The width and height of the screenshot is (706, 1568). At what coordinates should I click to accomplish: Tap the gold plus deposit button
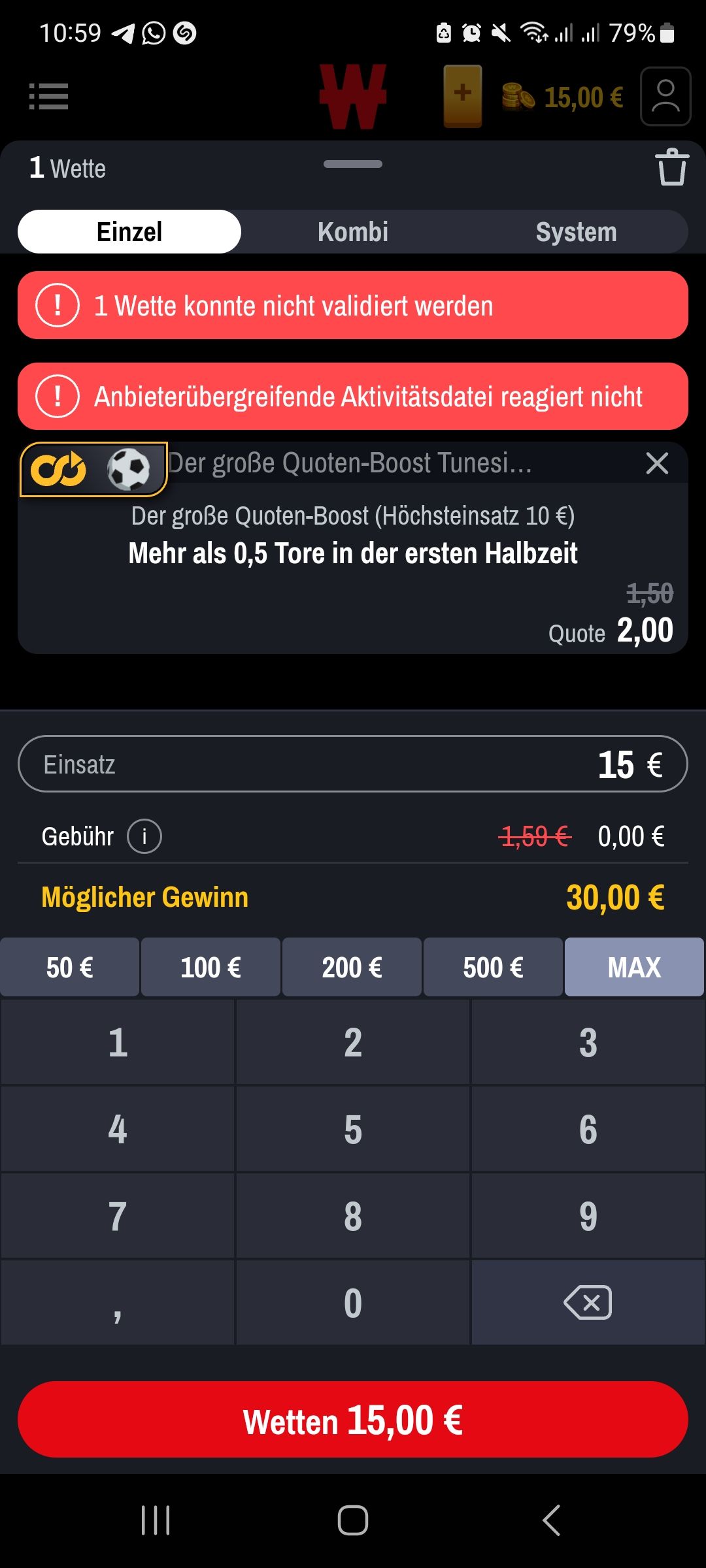click(x=462, y=95)
